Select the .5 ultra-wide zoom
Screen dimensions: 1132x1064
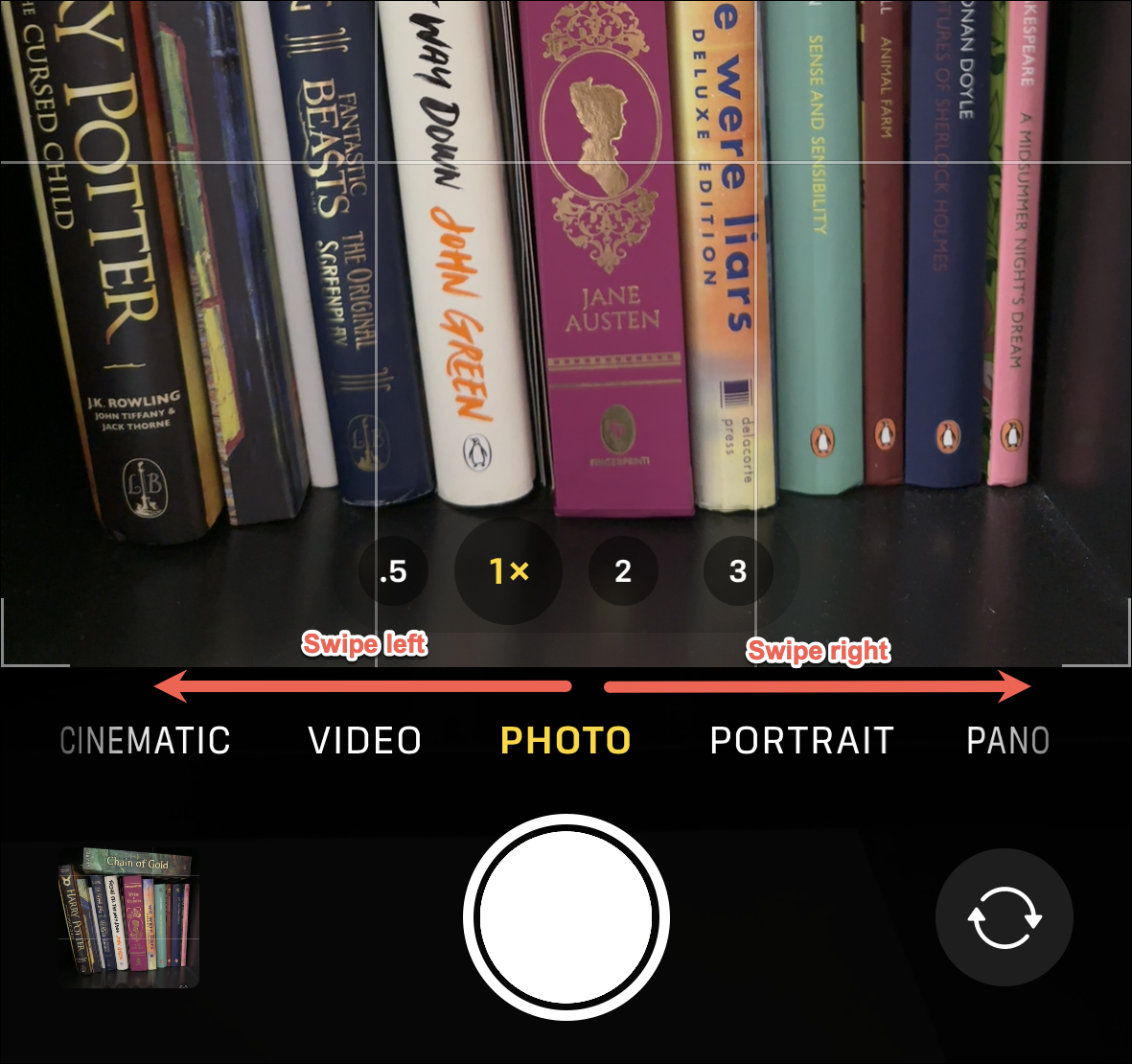point(393,571)
